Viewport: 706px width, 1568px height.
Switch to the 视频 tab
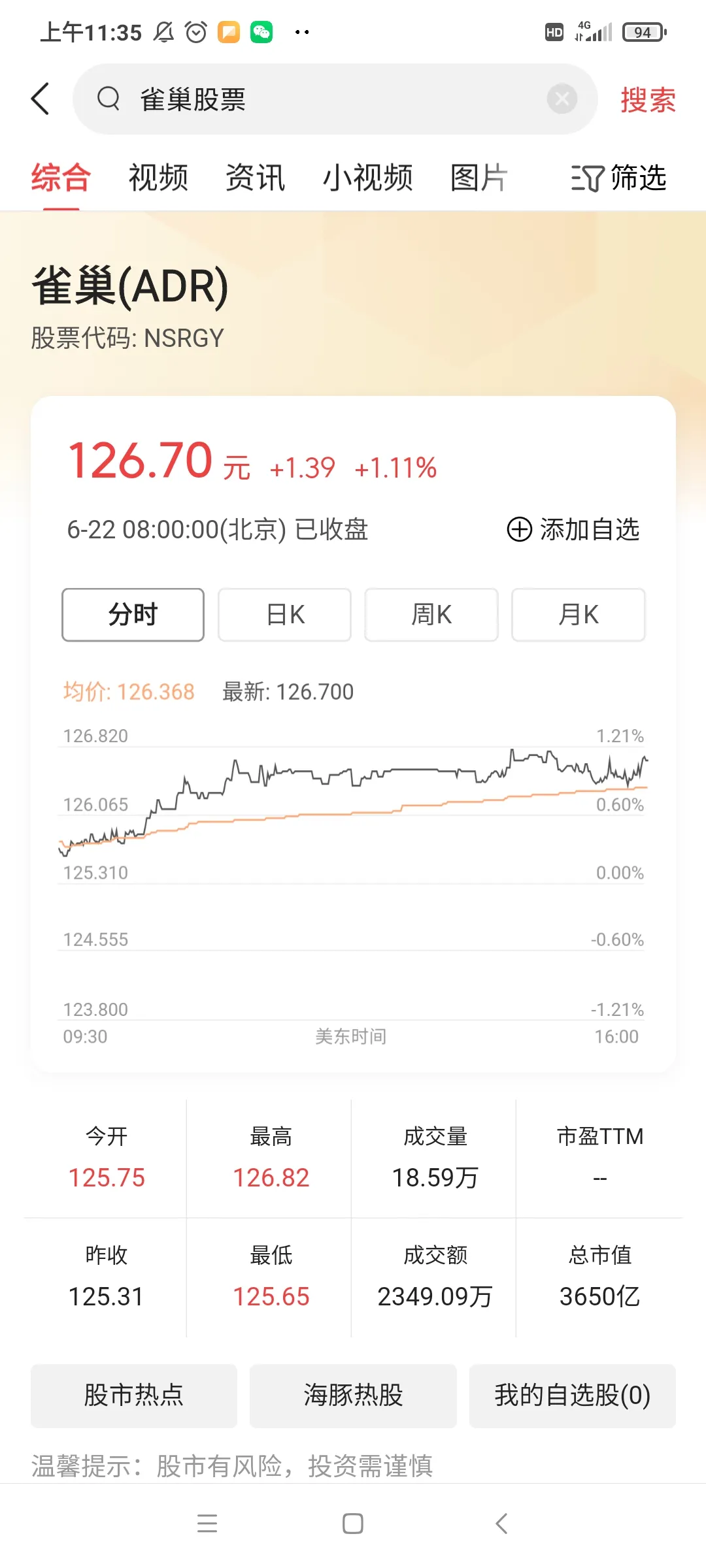[158, 178]
